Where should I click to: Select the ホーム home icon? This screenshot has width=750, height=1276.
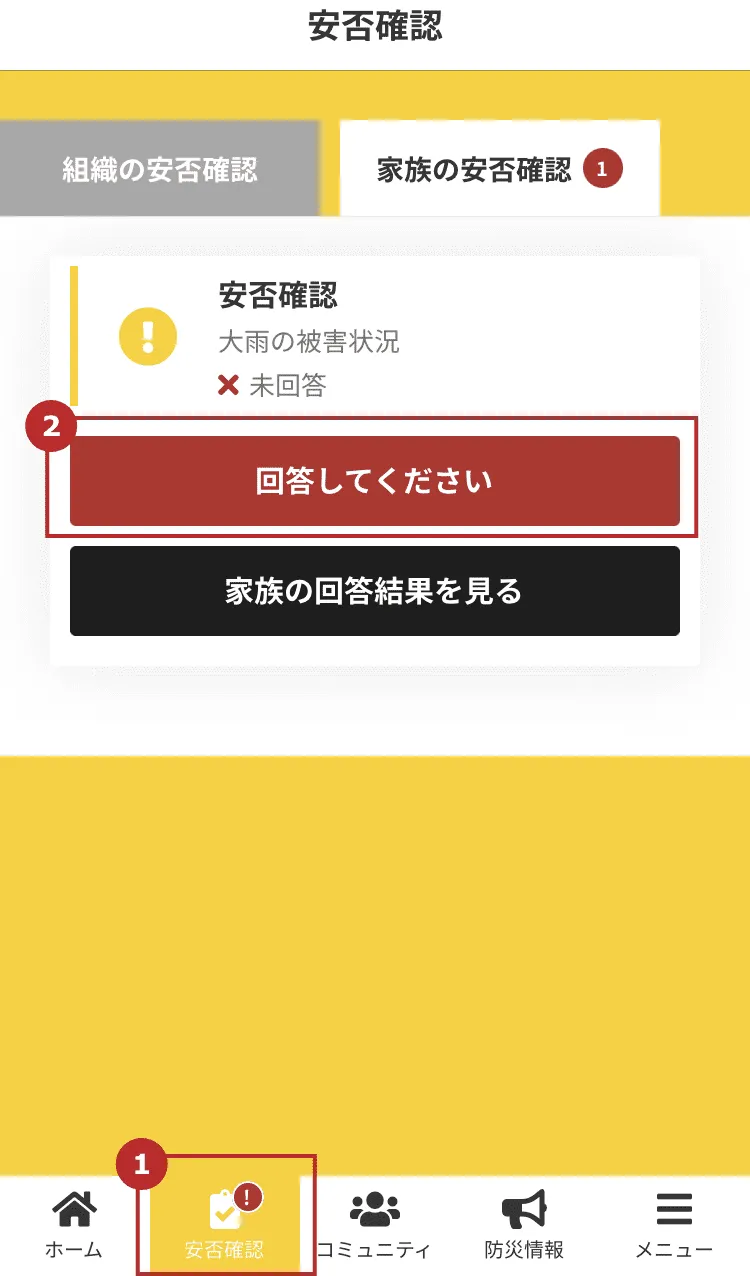(74, 1210)
